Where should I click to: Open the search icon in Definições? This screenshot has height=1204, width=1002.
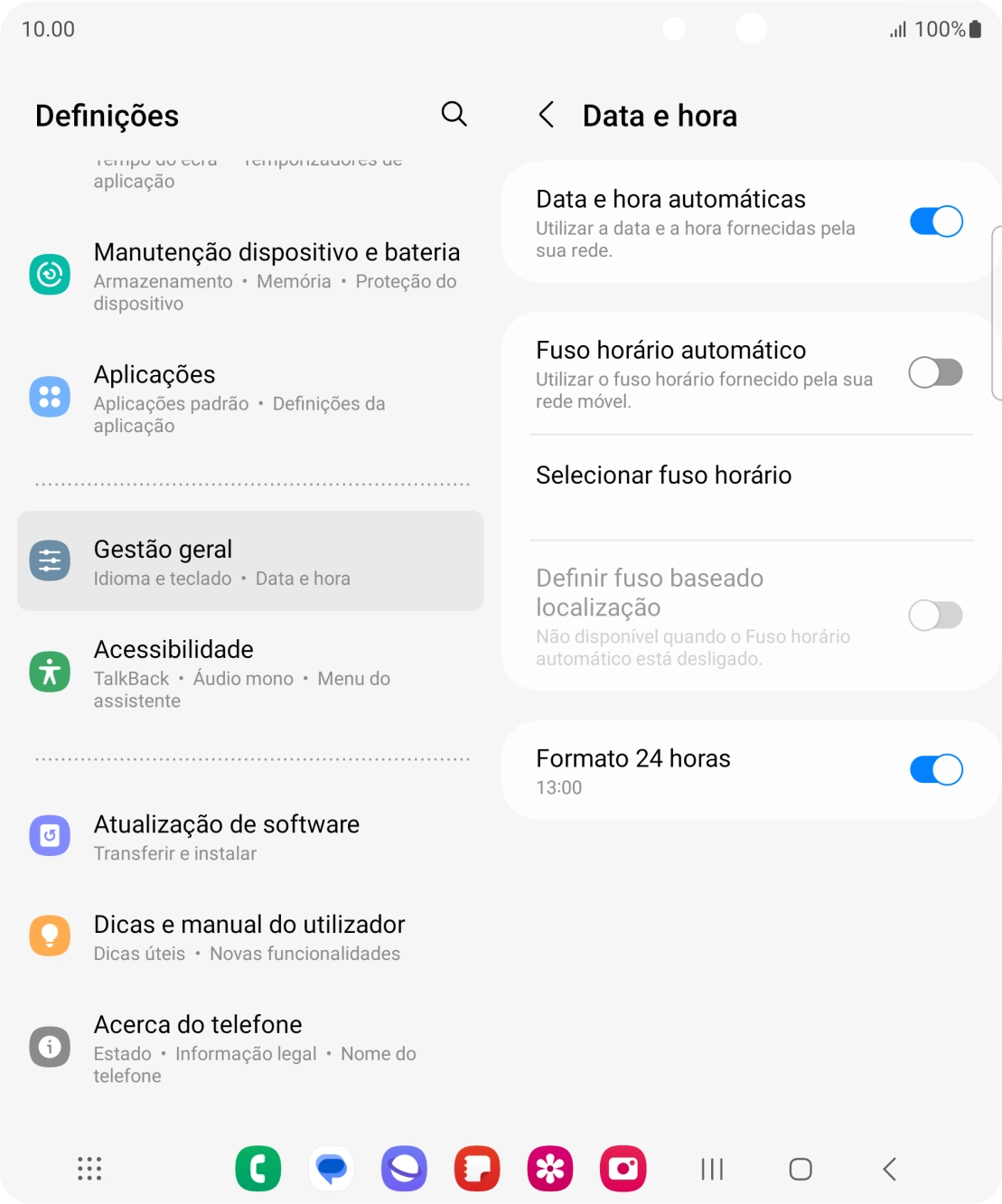click(454, 115)
